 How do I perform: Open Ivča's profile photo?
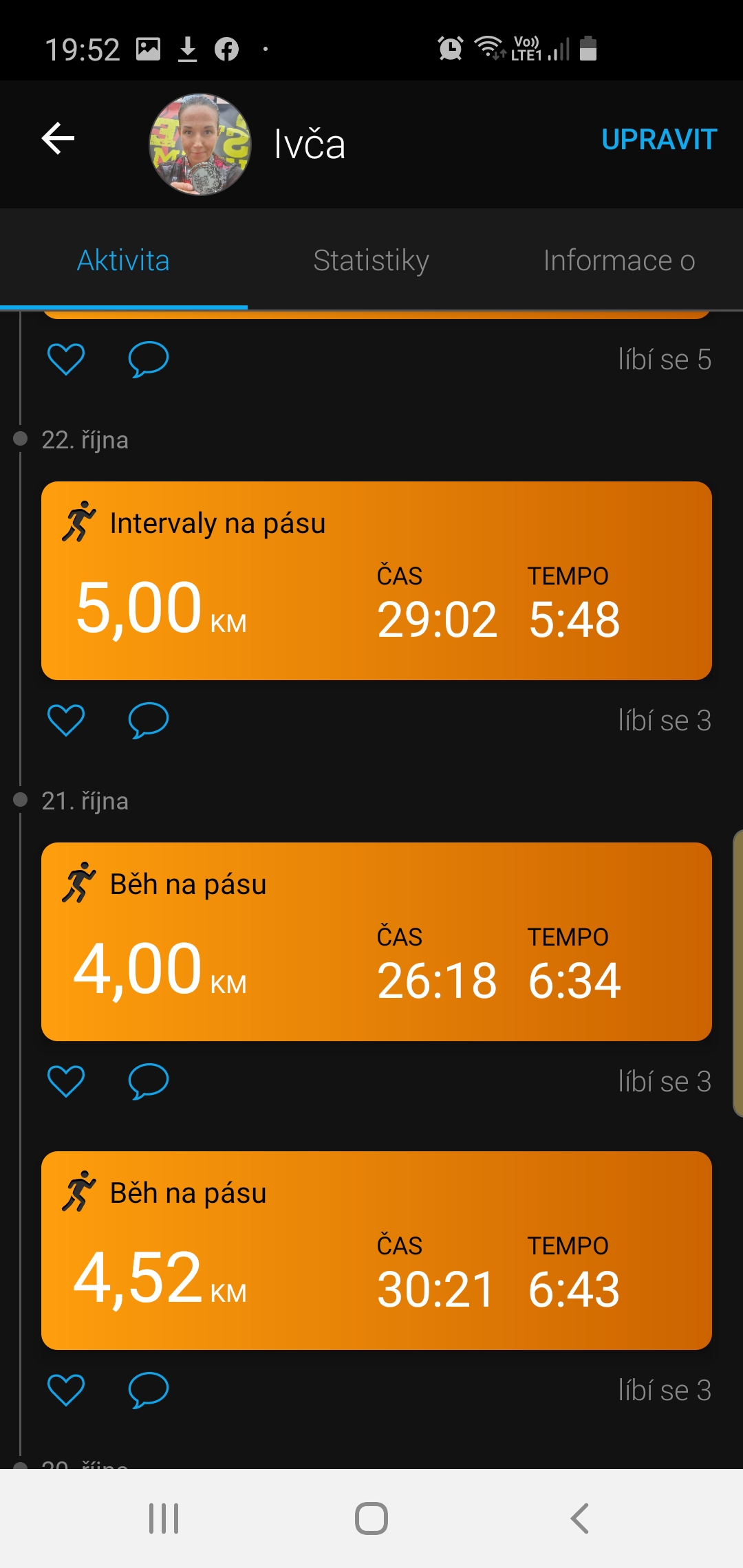click(x=200, y=144)
